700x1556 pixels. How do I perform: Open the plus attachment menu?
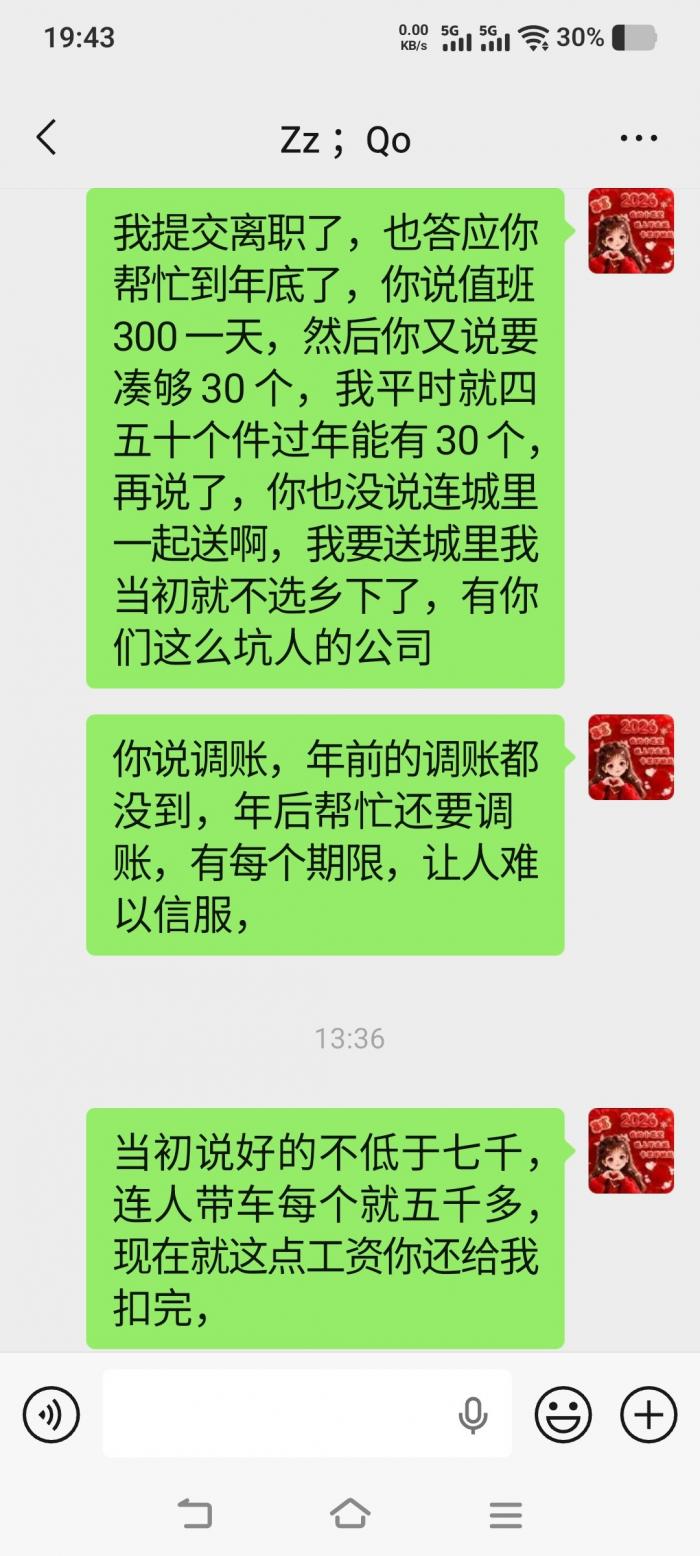[648, 1414]
